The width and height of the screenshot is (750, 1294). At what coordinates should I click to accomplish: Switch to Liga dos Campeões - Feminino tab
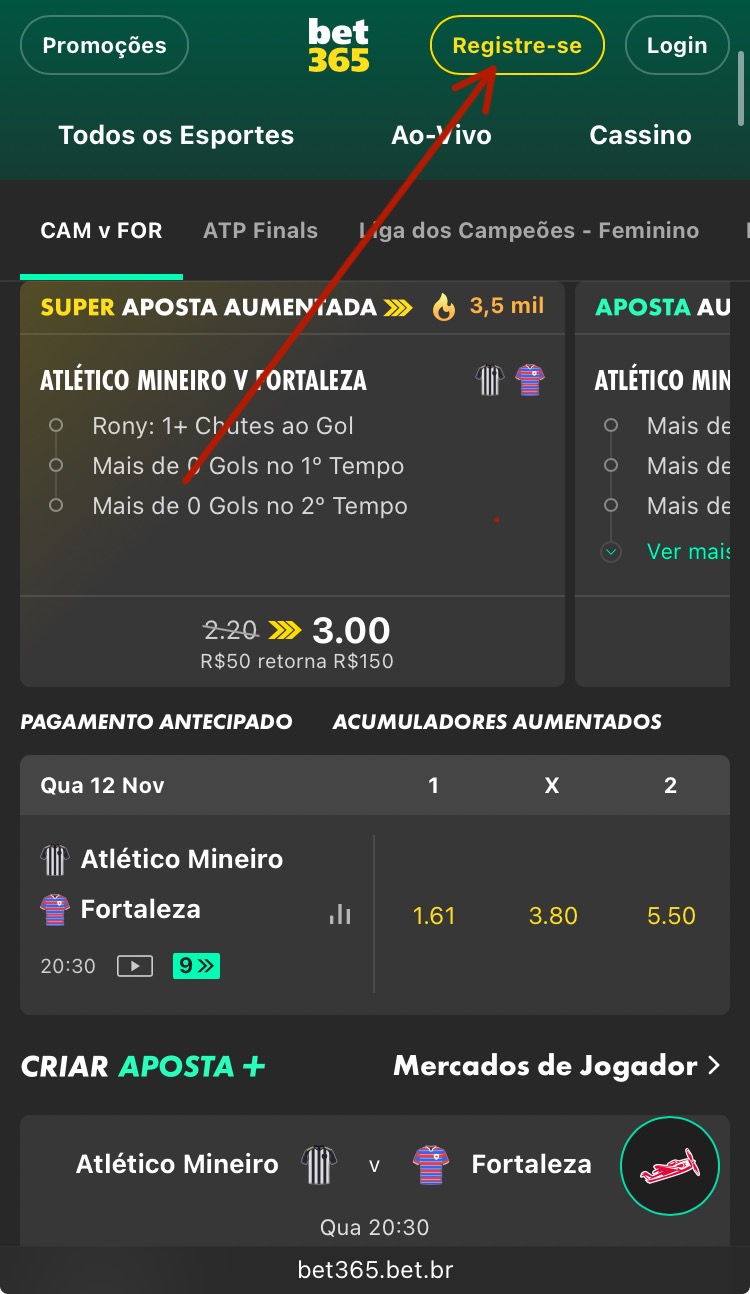[528, 231]
